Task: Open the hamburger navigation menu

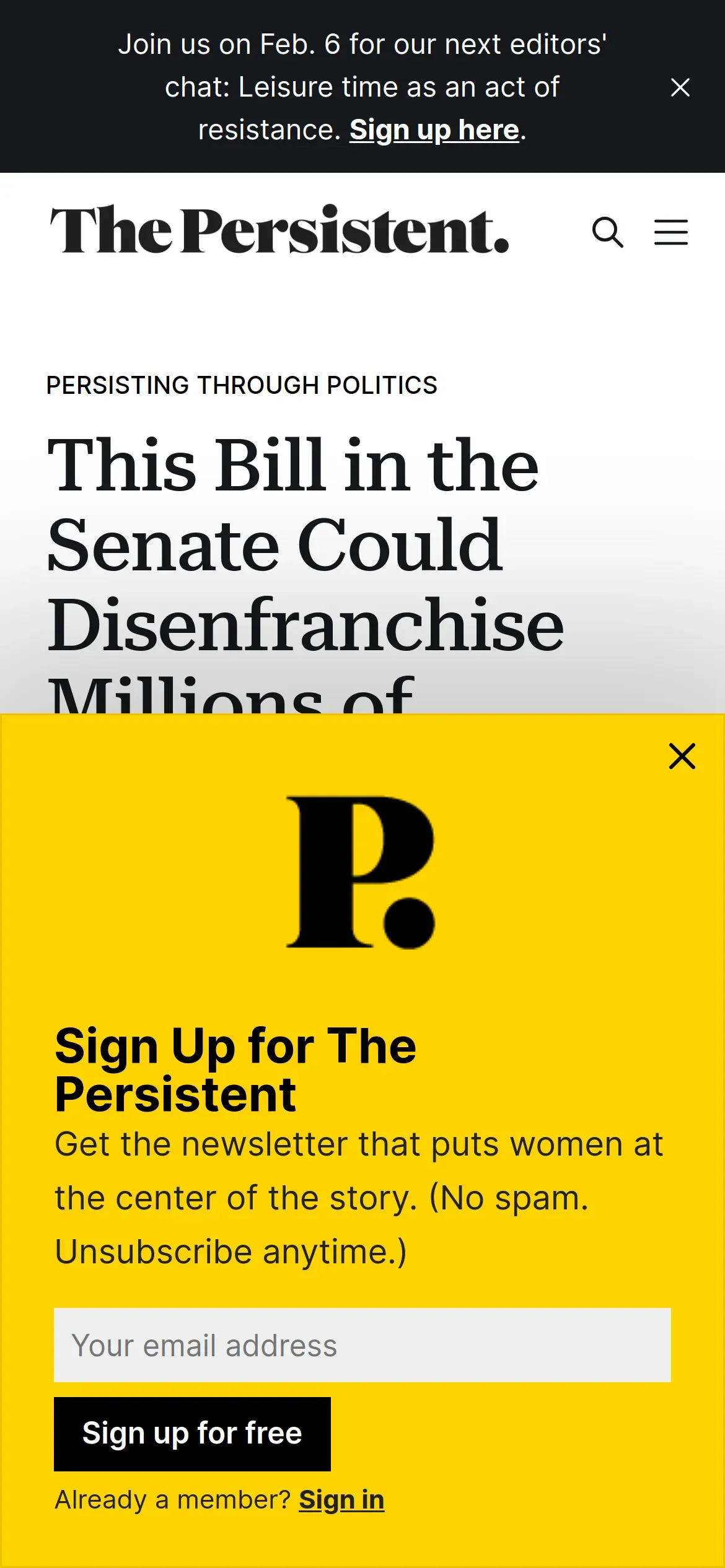Action: 670,232
